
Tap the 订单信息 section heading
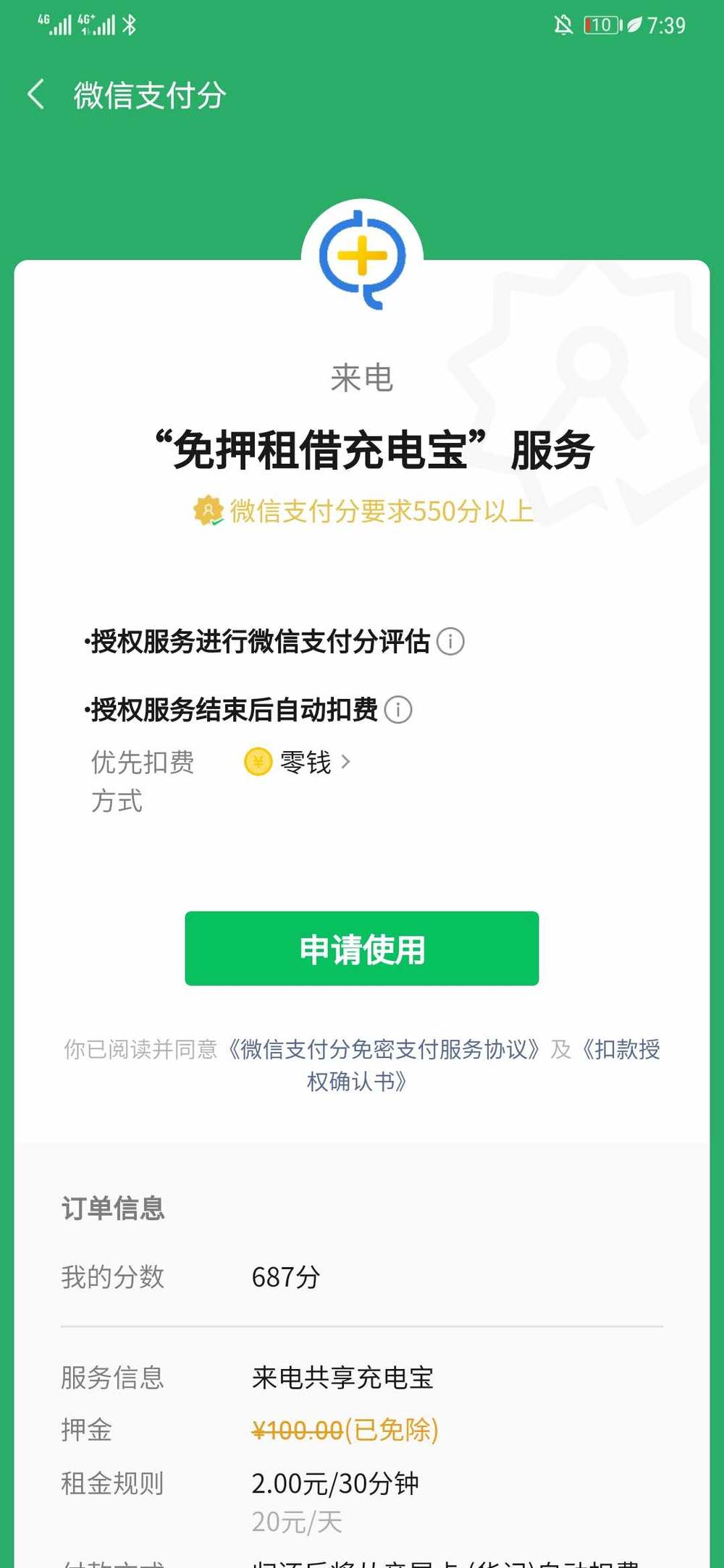pyautogui.click(x=113, y=1205)
